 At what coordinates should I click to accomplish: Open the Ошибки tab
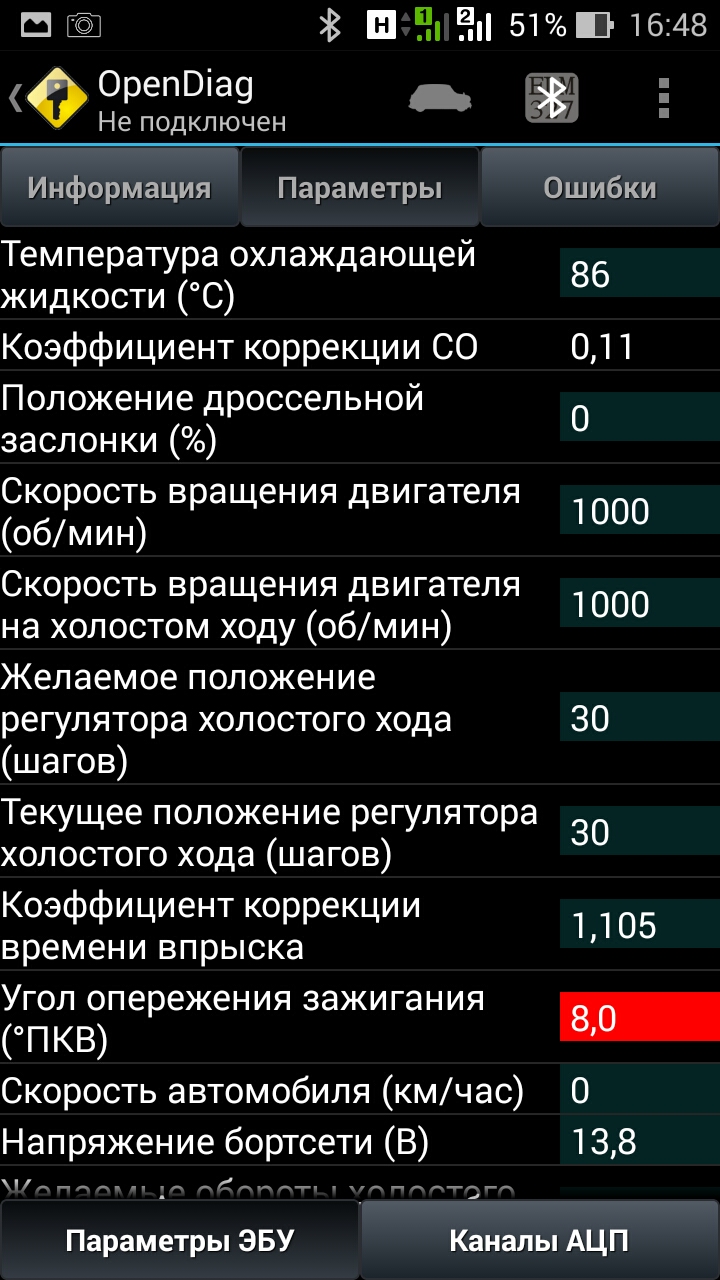600,188
